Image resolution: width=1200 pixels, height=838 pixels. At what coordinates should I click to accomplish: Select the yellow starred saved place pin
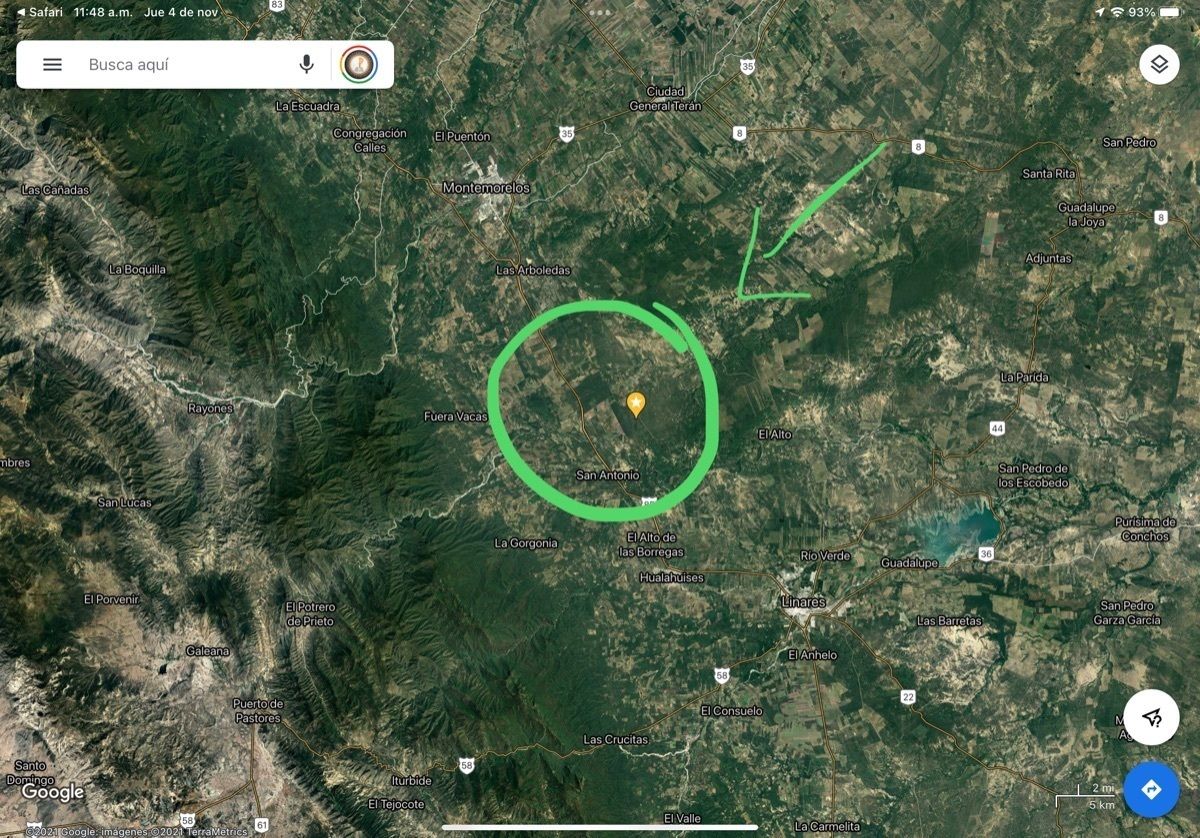[x=636, y=404]
